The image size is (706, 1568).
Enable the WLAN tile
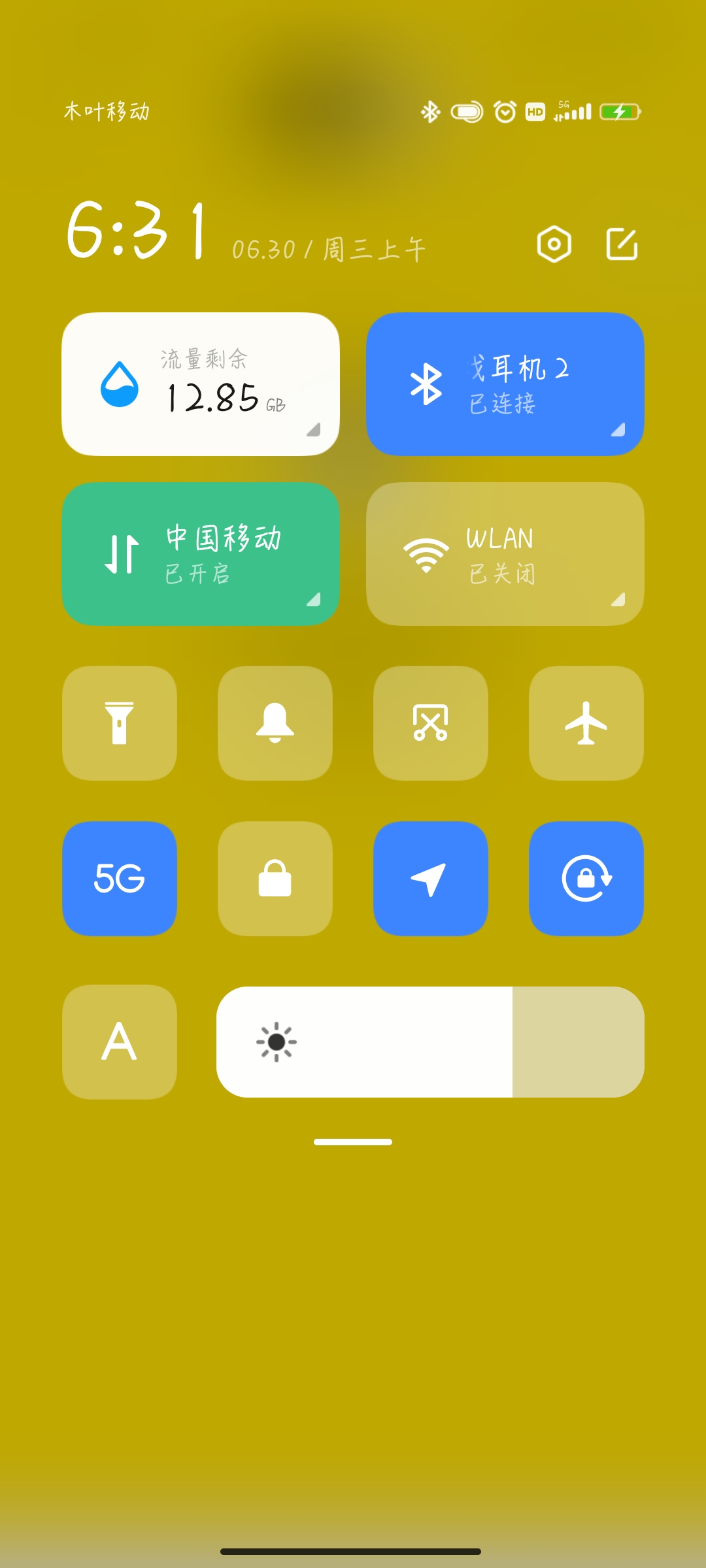(x=505, y=554)
